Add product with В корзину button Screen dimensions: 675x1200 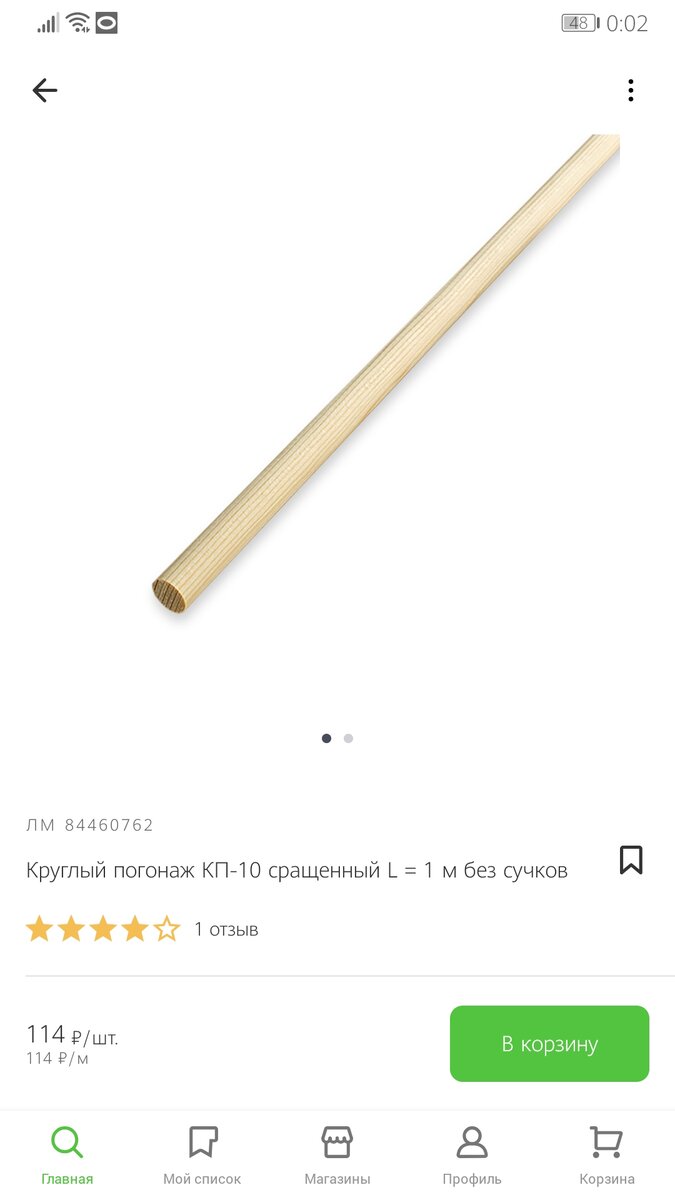pyautogui.click(x=549, y=1044)
